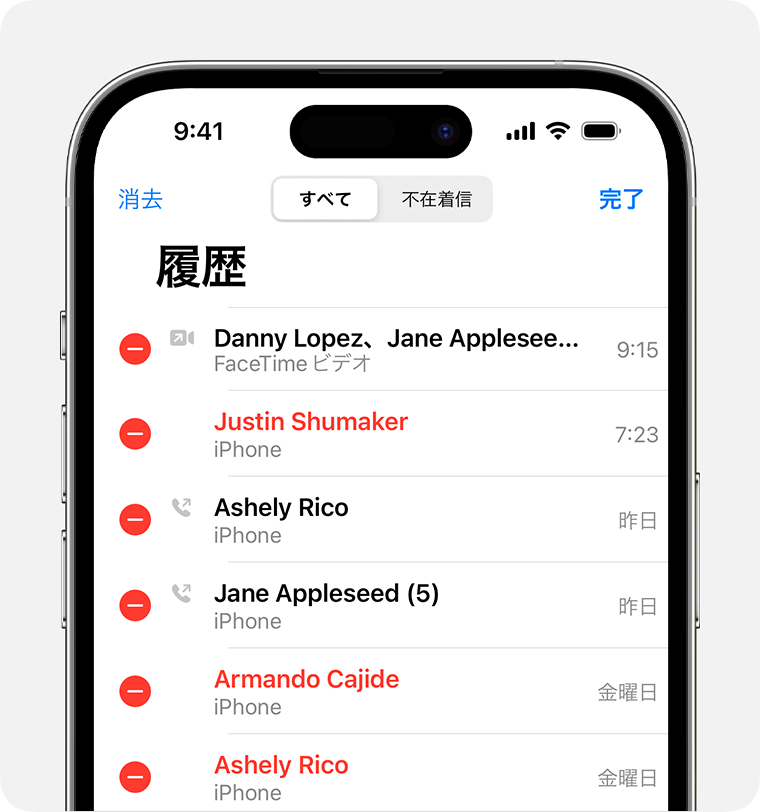Viewport: 760px width, 812px height.
Task: Delete the Jane Appleseed (5) entry
Action: (135, 606)
